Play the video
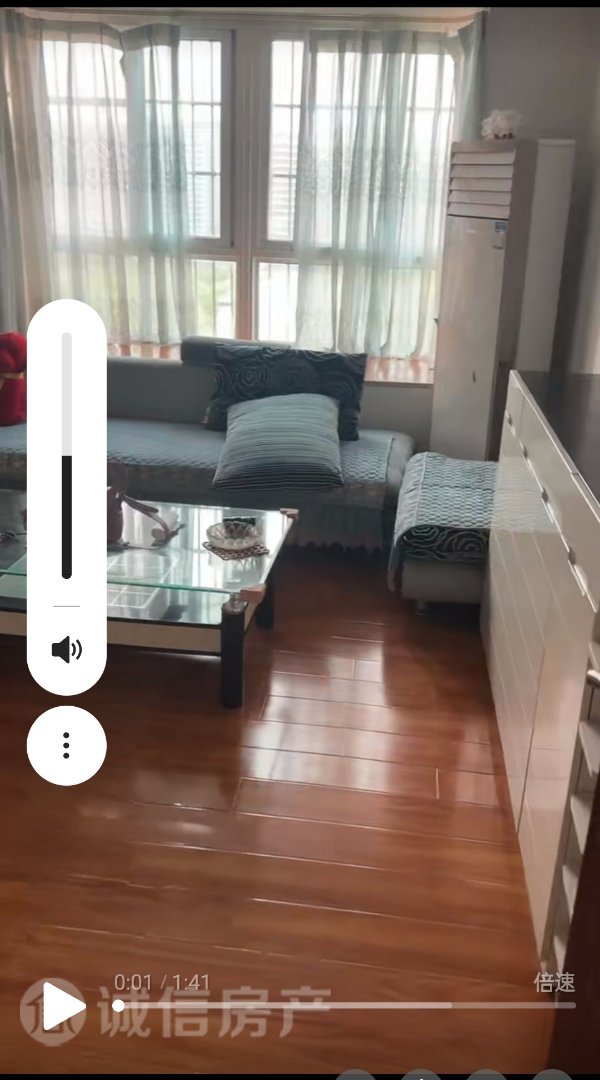 pyautogui.click(x=62, y=1006)
